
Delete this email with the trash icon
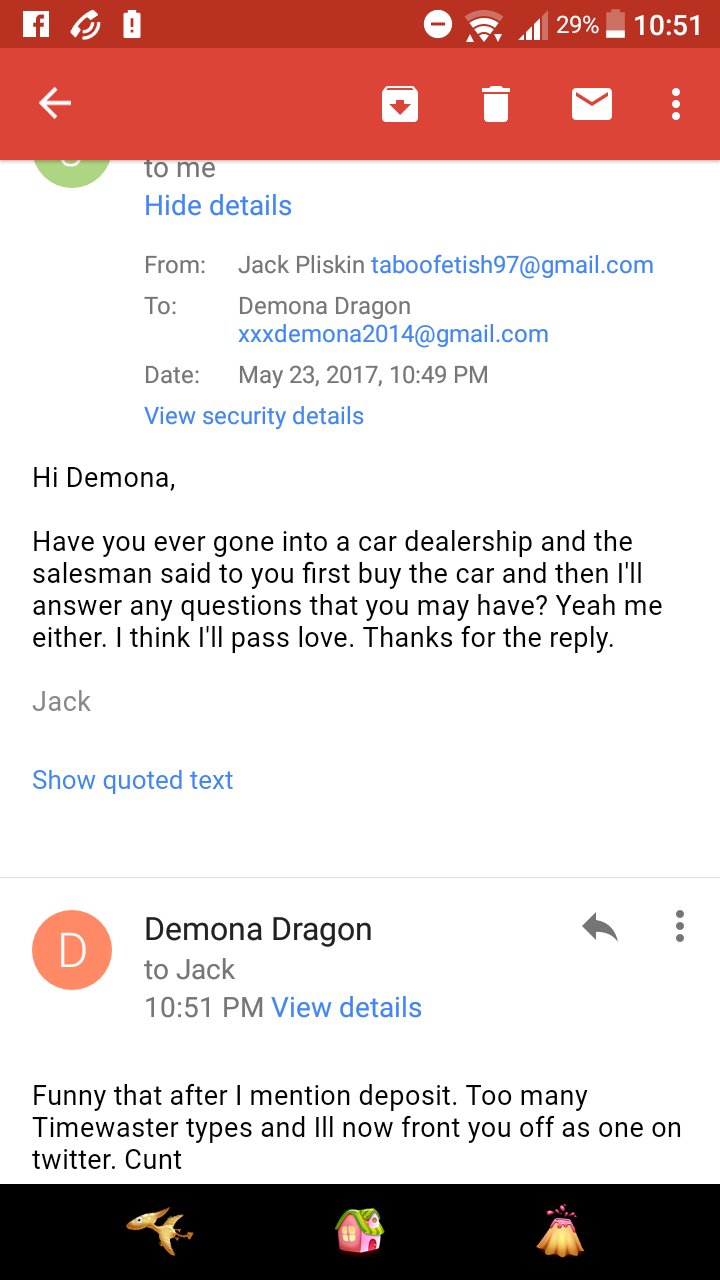[x=496, y=104]
